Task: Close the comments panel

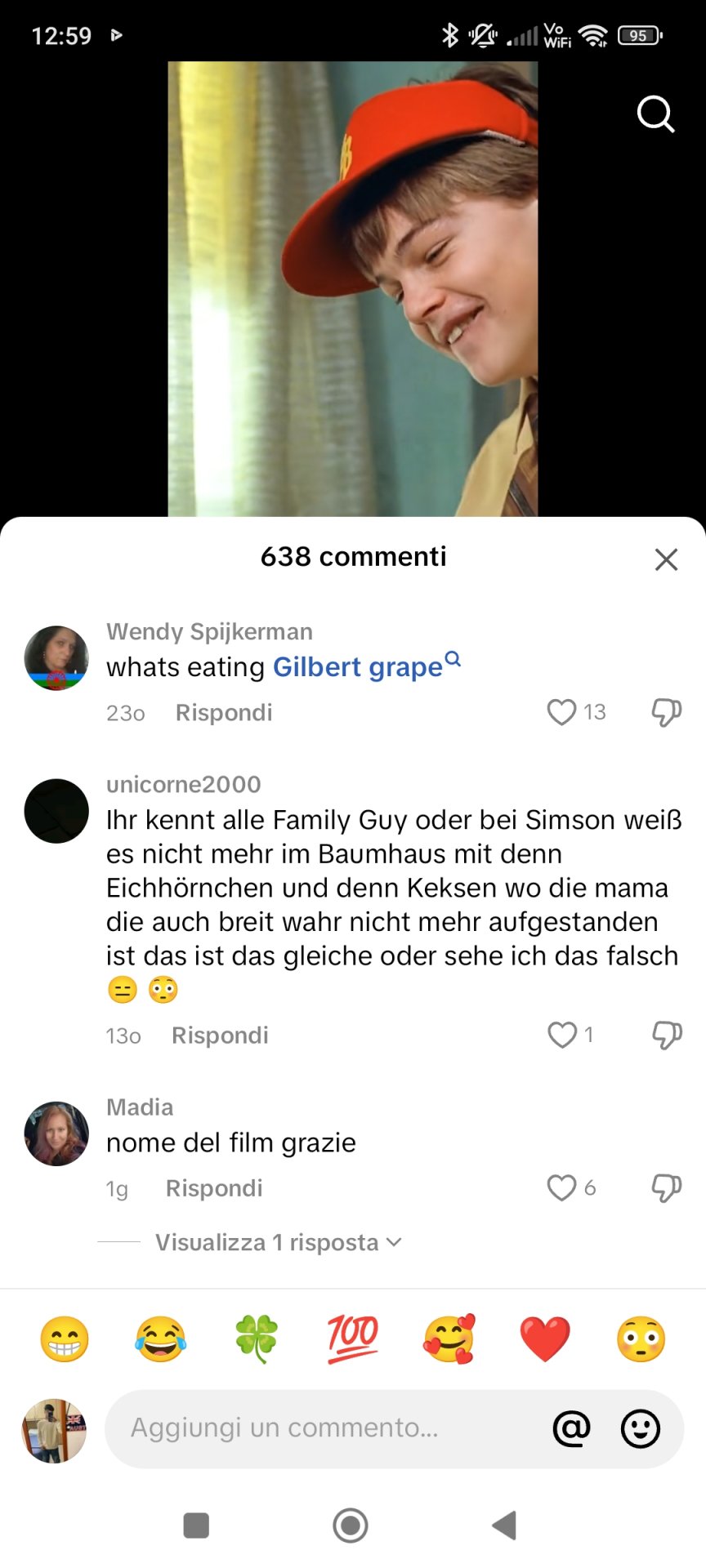Action: [x=667, y=559]
